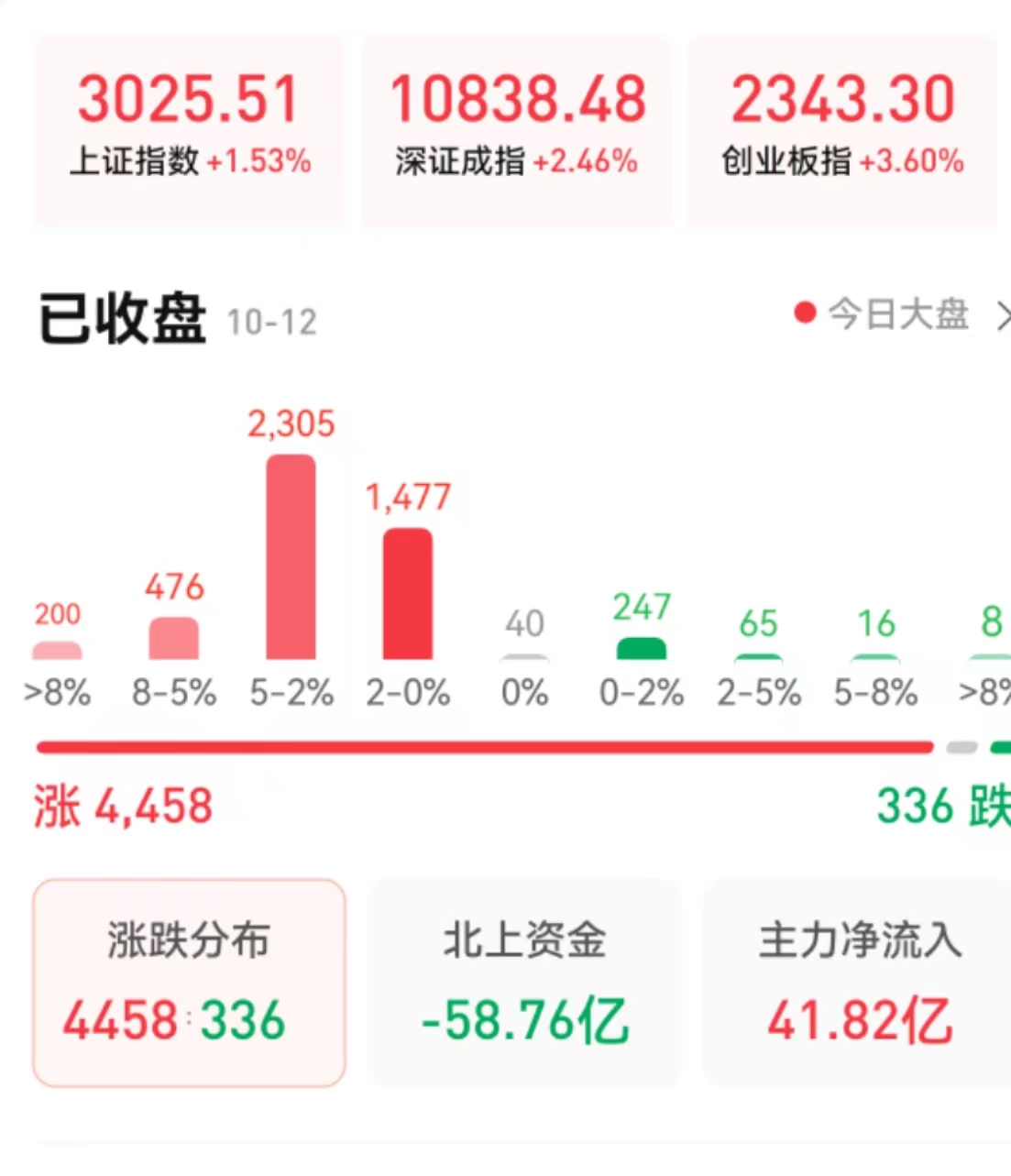Select the 涨跌分布 tab
Screen dimensions: 1011x1176
(189, 982)
